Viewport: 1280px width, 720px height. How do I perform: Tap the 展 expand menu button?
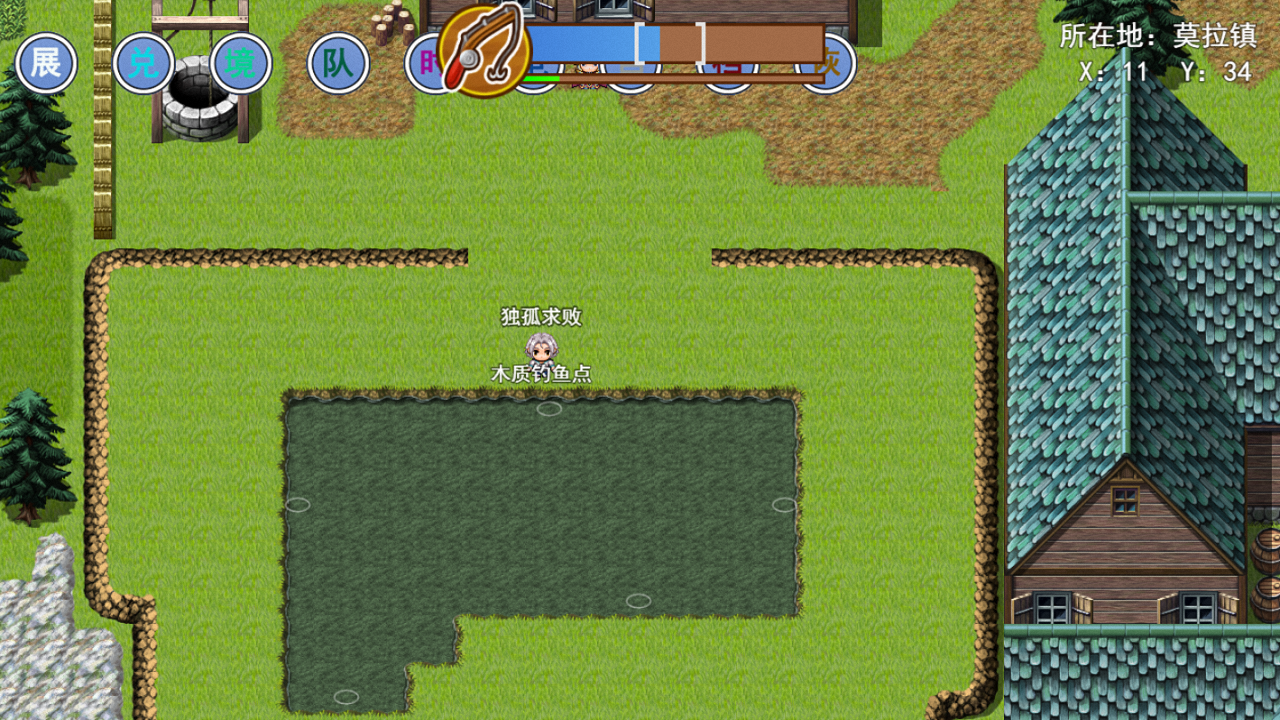pyautogui.click(x=46, y=63)
